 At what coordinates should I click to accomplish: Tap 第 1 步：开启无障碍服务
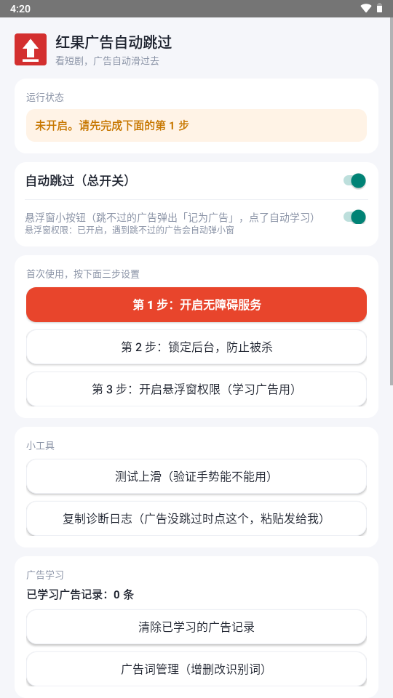(x=196, y=304)
